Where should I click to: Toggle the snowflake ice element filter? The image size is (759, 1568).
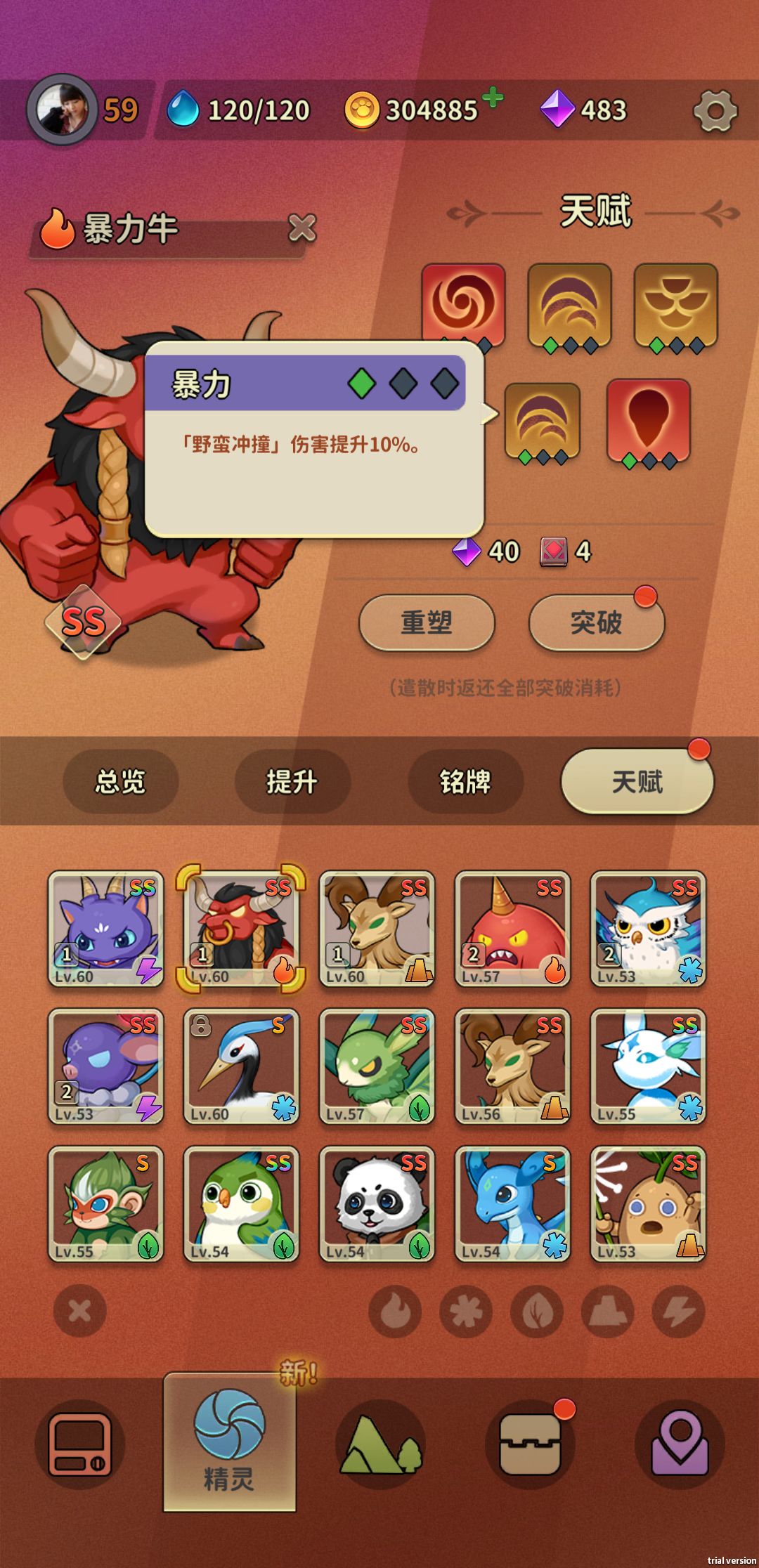tap(466, 1309)
